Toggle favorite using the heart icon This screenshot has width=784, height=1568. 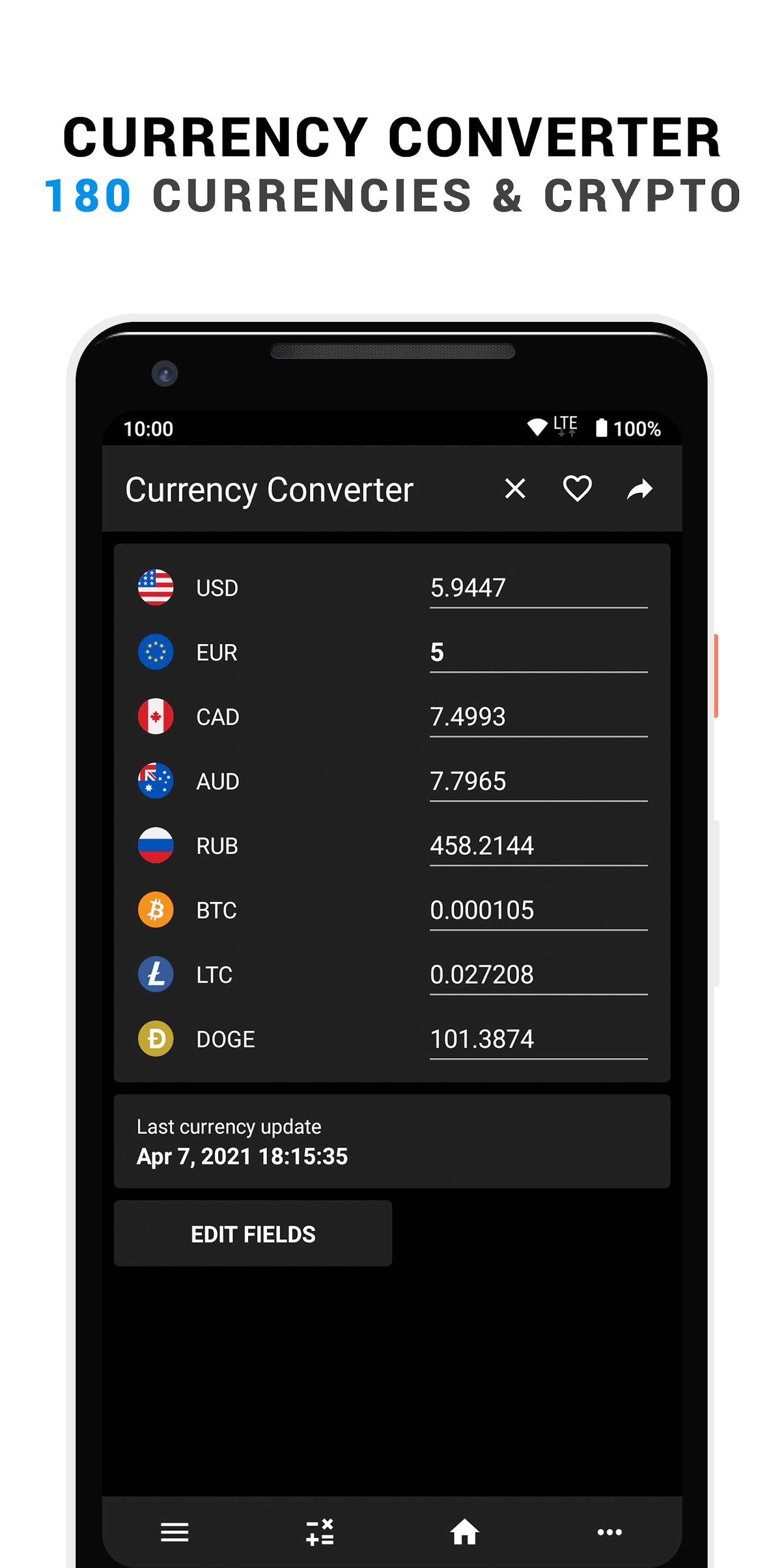click(x=577, y=488)
